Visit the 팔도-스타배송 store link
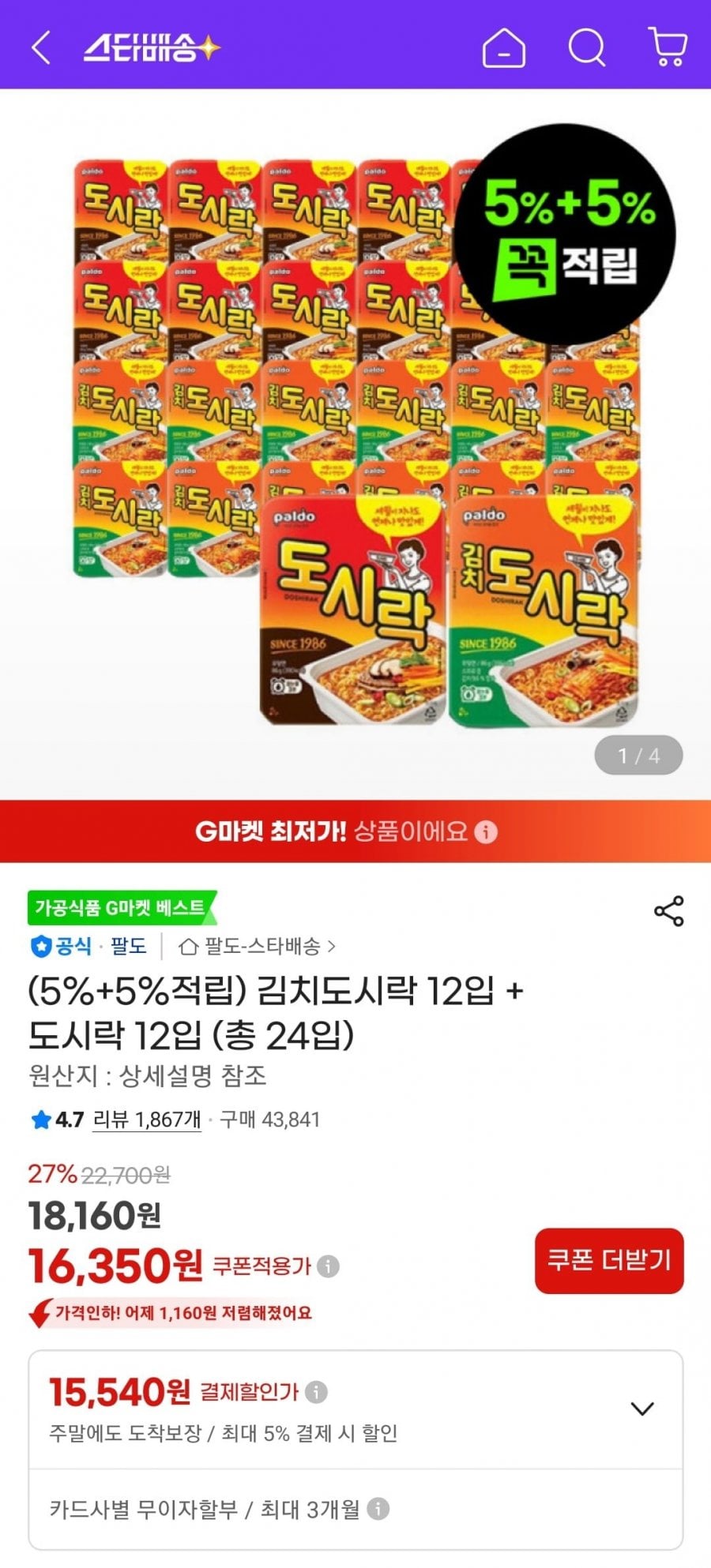 pyautogui.click(x=258, y=946)
